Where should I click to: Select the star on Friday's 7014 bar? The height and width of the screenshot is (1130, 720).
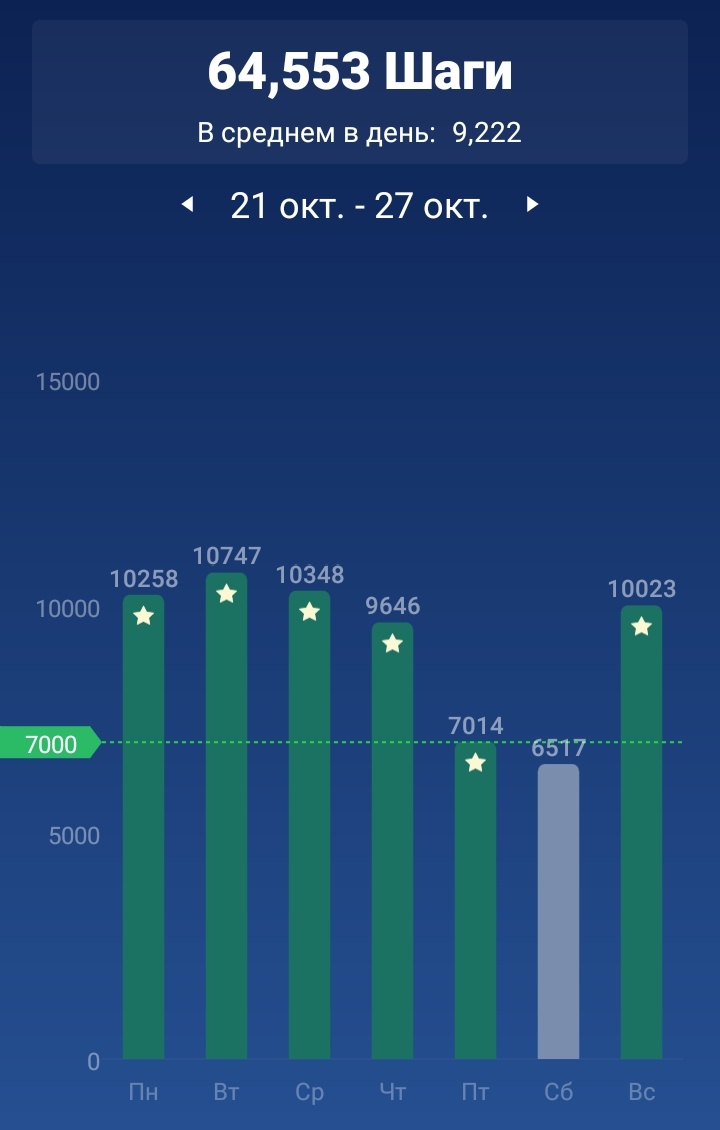point(476,763)
